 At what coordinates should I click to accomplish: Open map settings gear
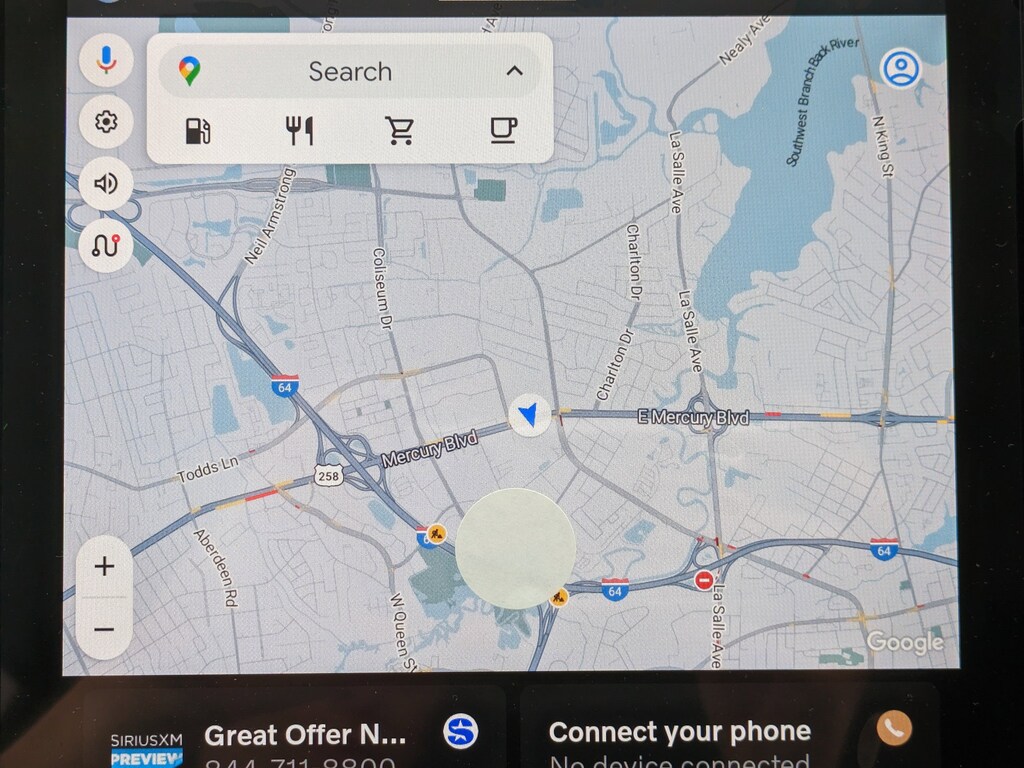[106, 122]
